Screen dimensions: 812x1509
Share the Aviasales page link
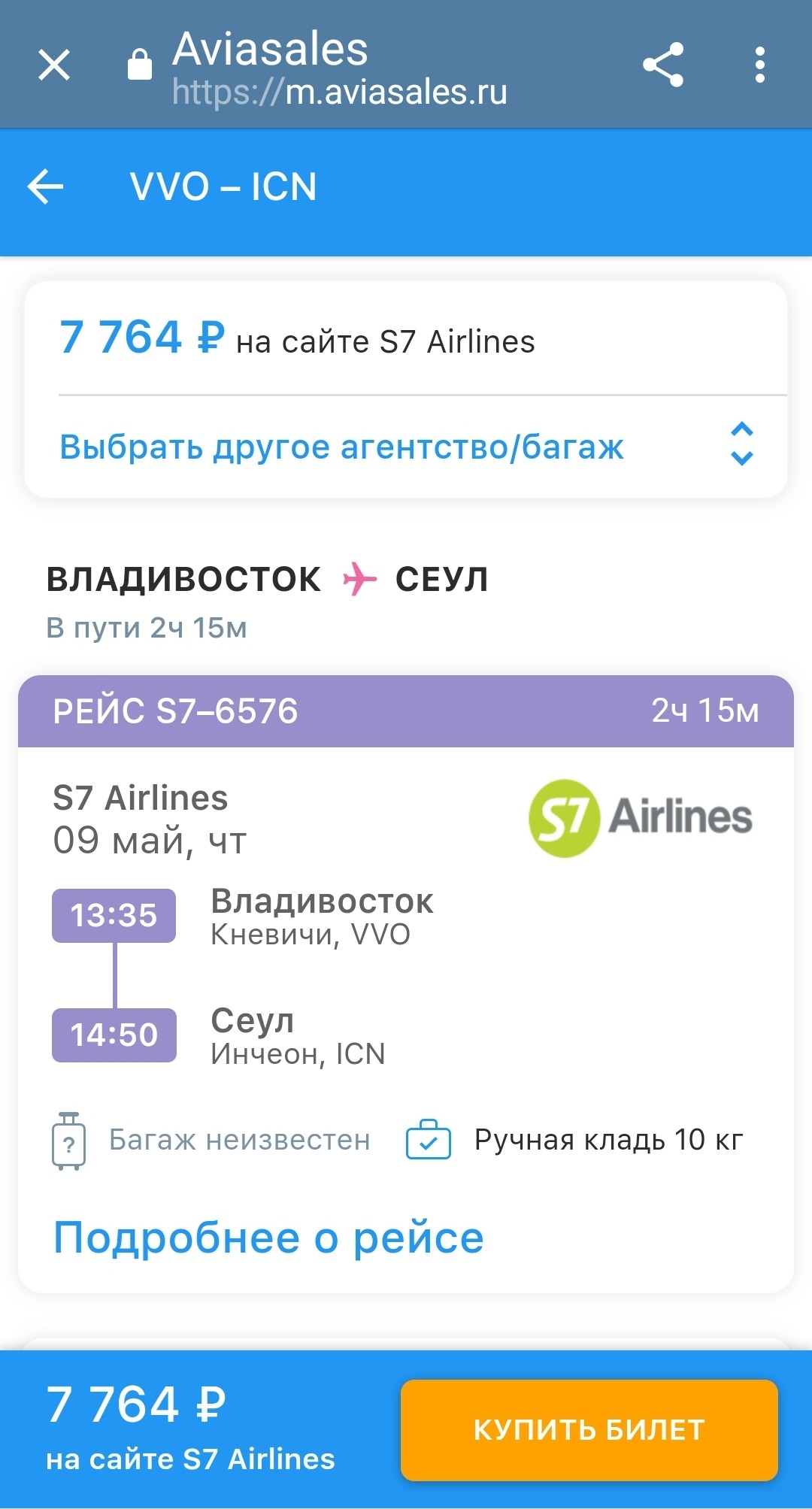tap(663, 65)
